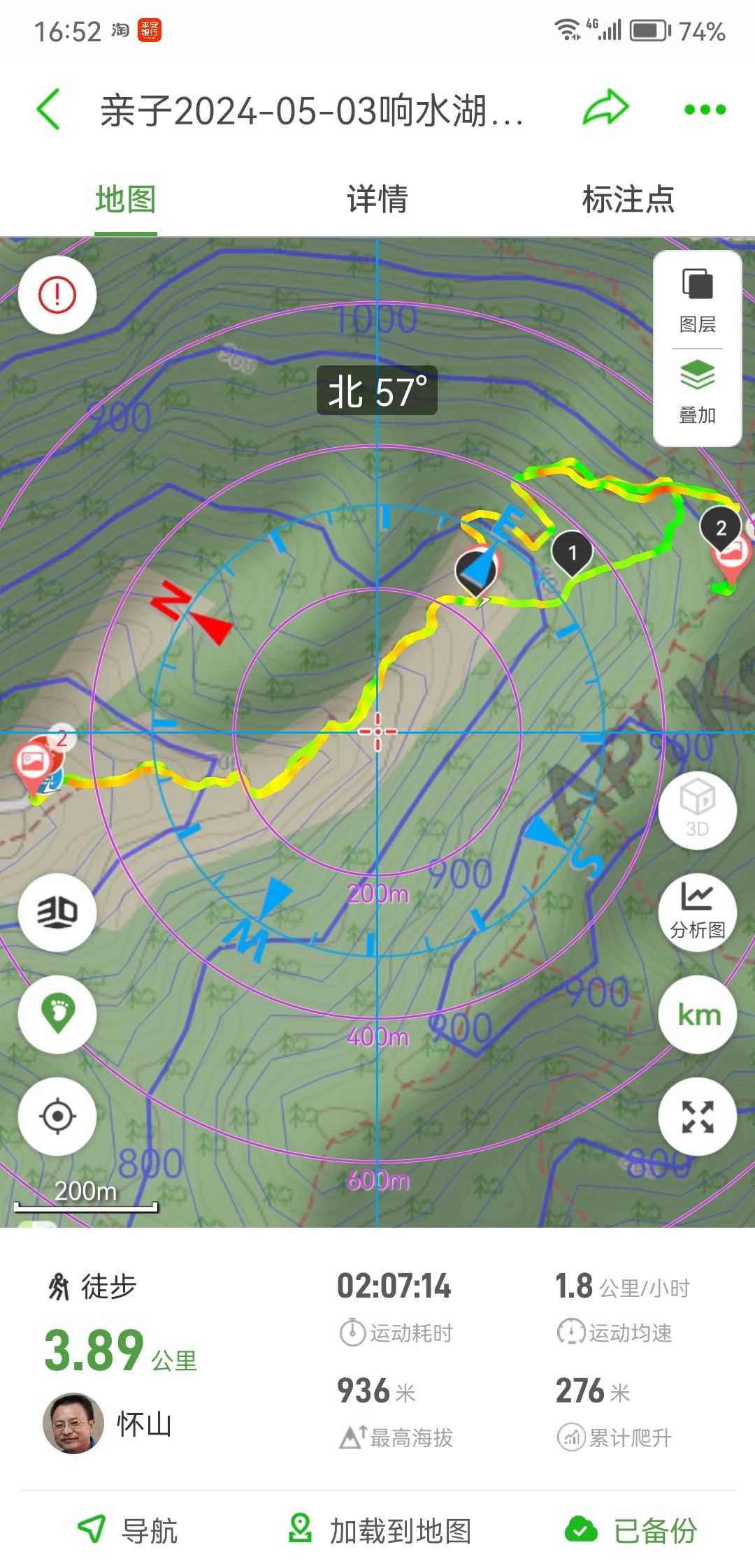Open the 分析图 analysis chart

[697, 911]
